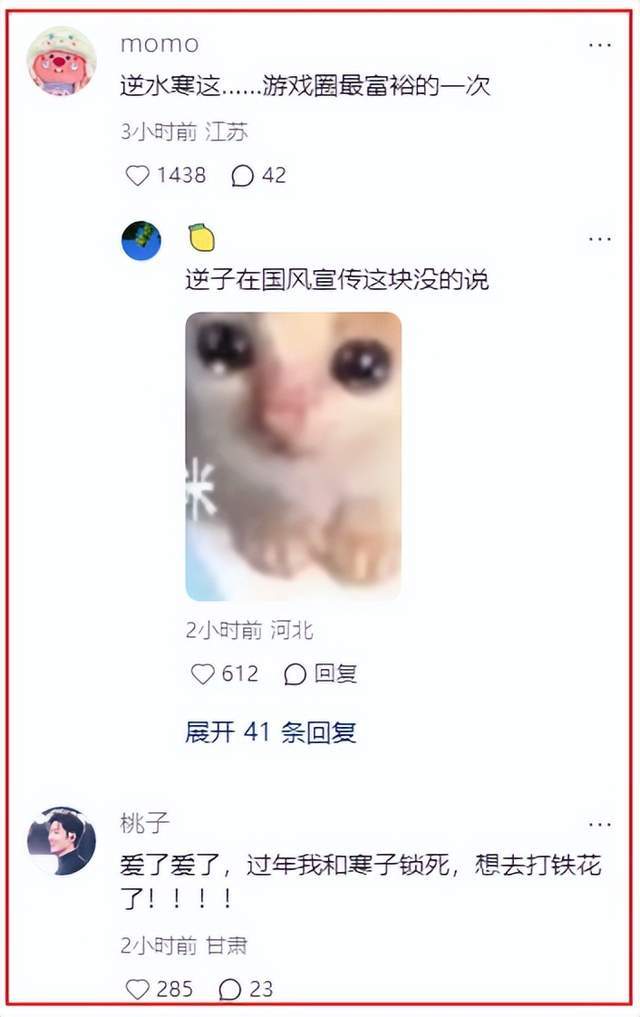This screenshot has width=640, height=1017.
Task: View the crying cat image in reply
Action: point(293,456)
